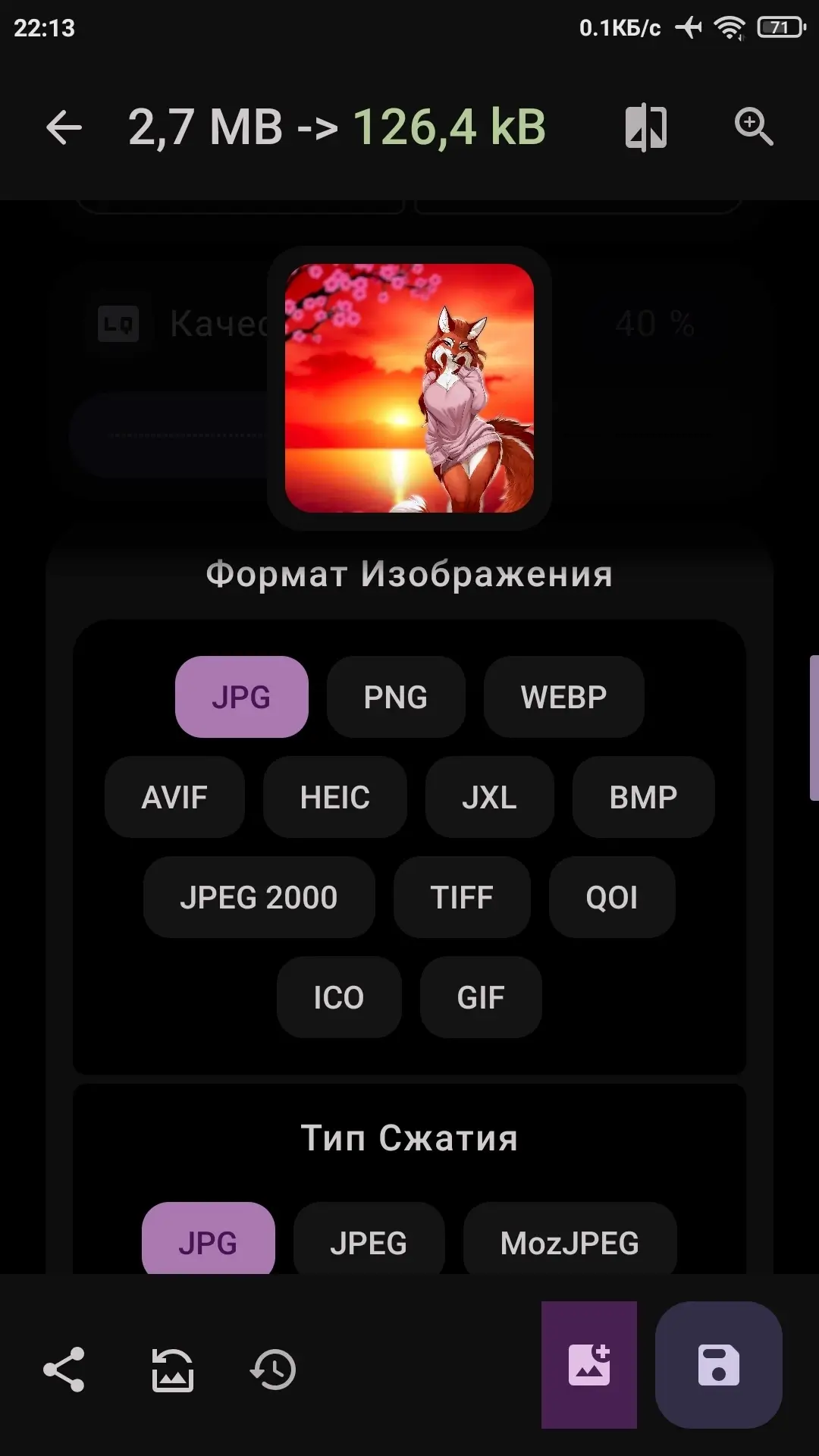
Task: Select WEBP as image format
Action: (563, 697)
